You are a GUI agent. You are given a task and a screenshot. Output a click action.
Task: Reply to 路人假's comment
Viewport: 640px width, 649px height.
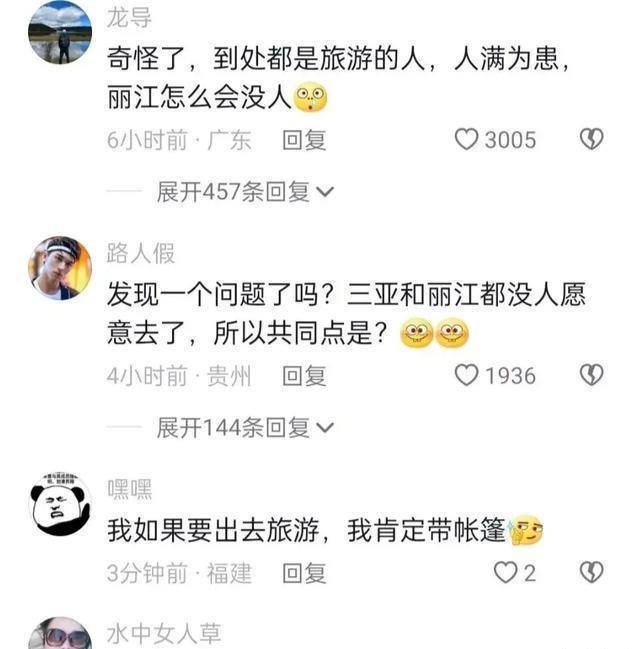(304, 376)
